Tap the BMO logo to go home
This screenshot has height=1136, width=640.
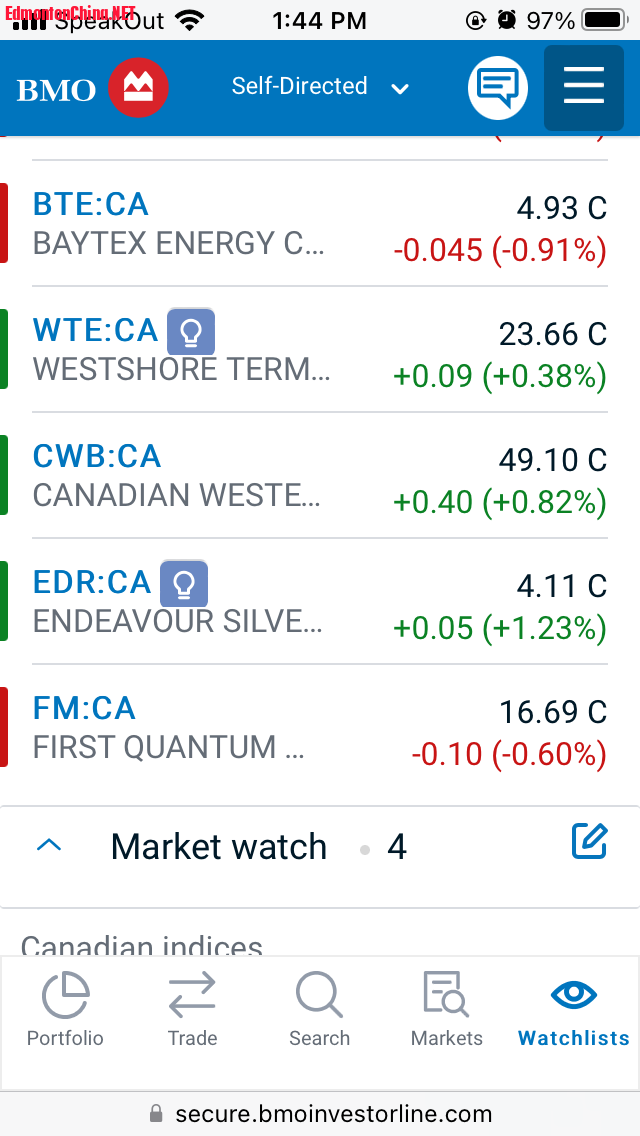pos(92,89)
